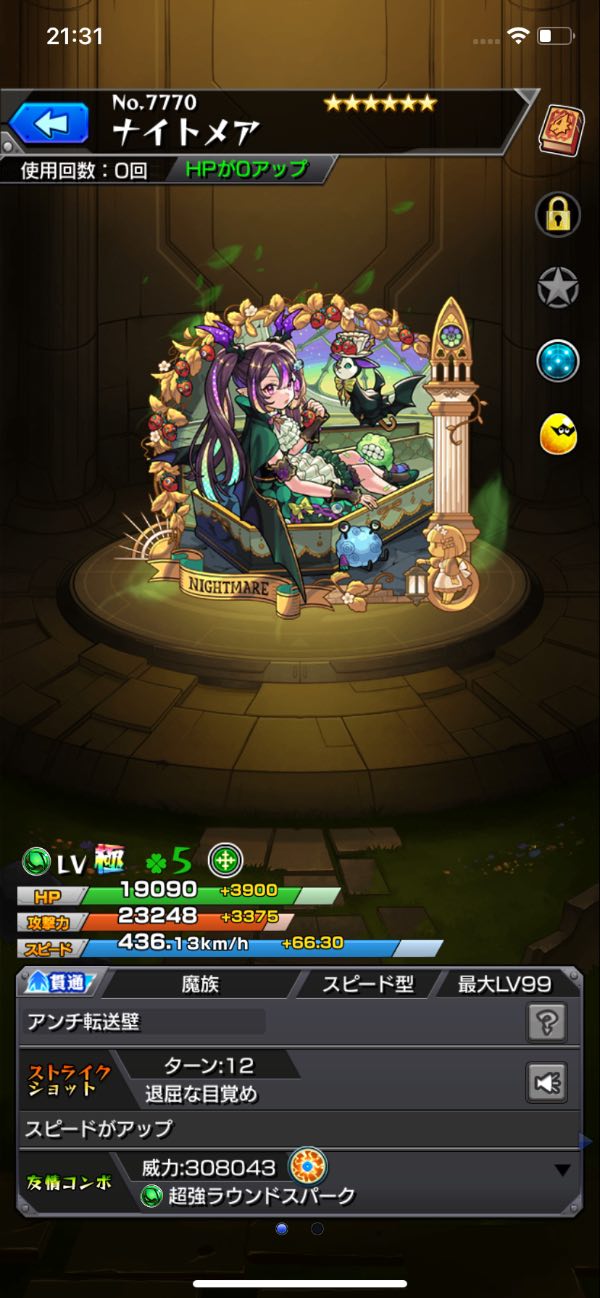The image size is (600, 1298).
Task: Open the monster encyclopedia book icon
Action: pos(562,130)
